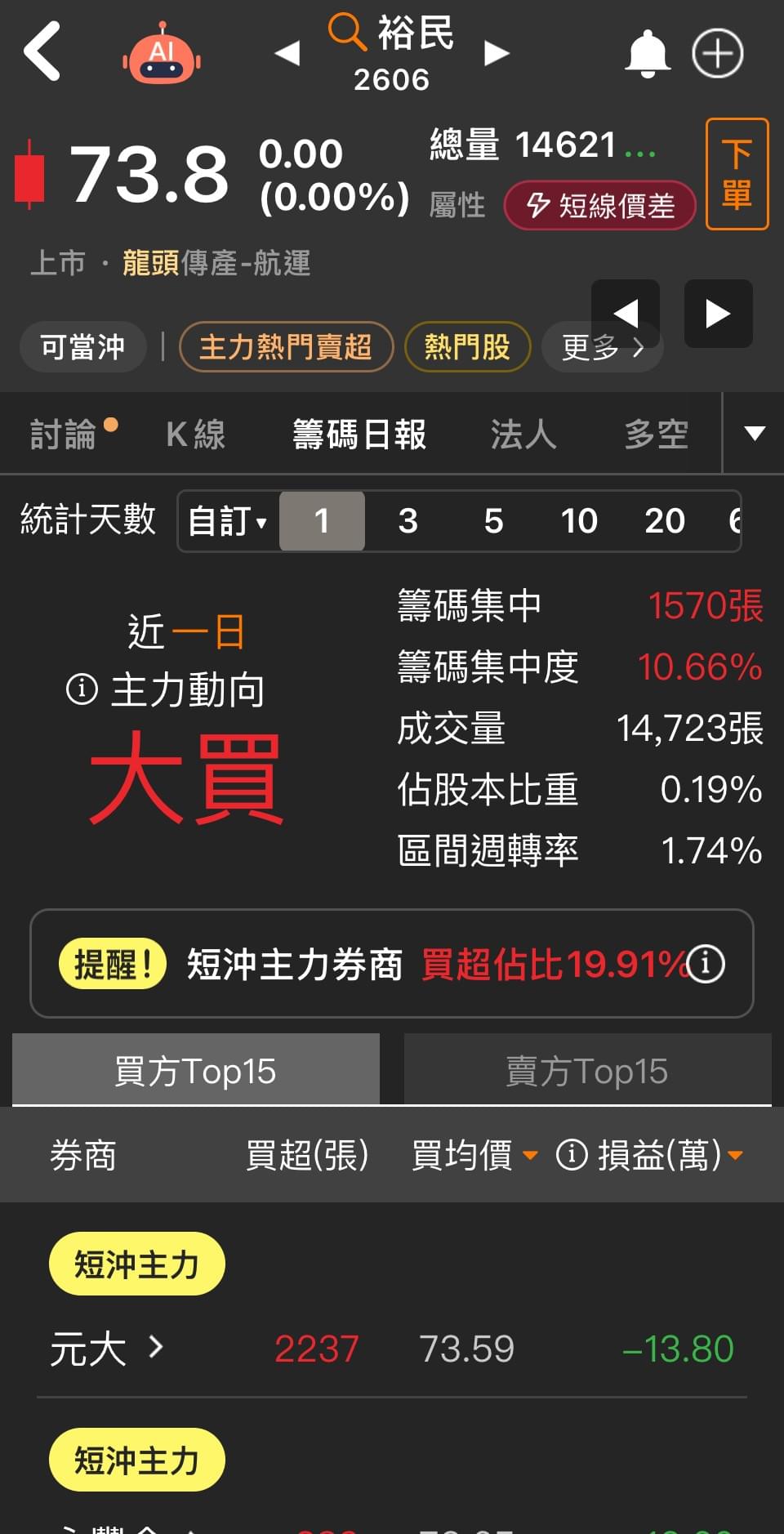Screen dimensions: 784x1534
Task: Switch to 討論 tab
Action: pyautogui.click(x=64, y=434)
